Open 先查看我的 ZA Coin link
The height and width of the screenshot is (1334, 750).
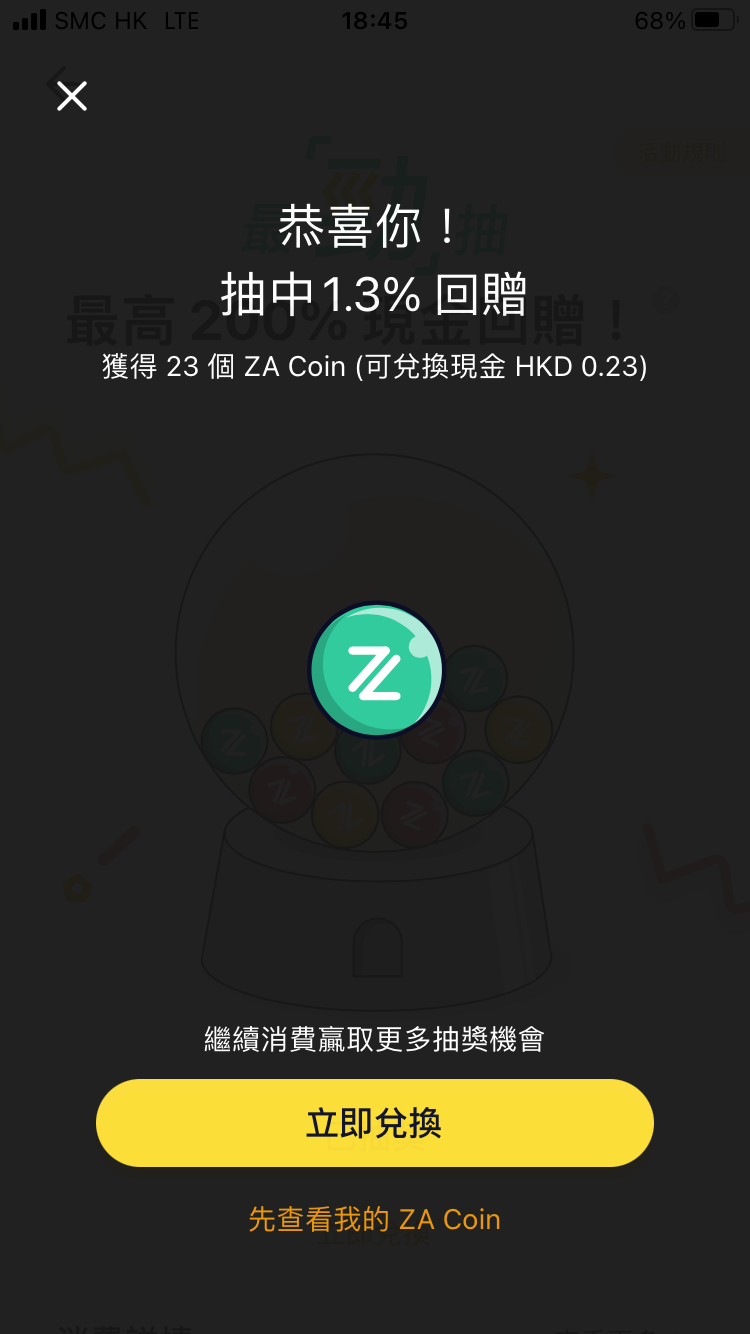pyautogui.click(x=374, y=1219)
